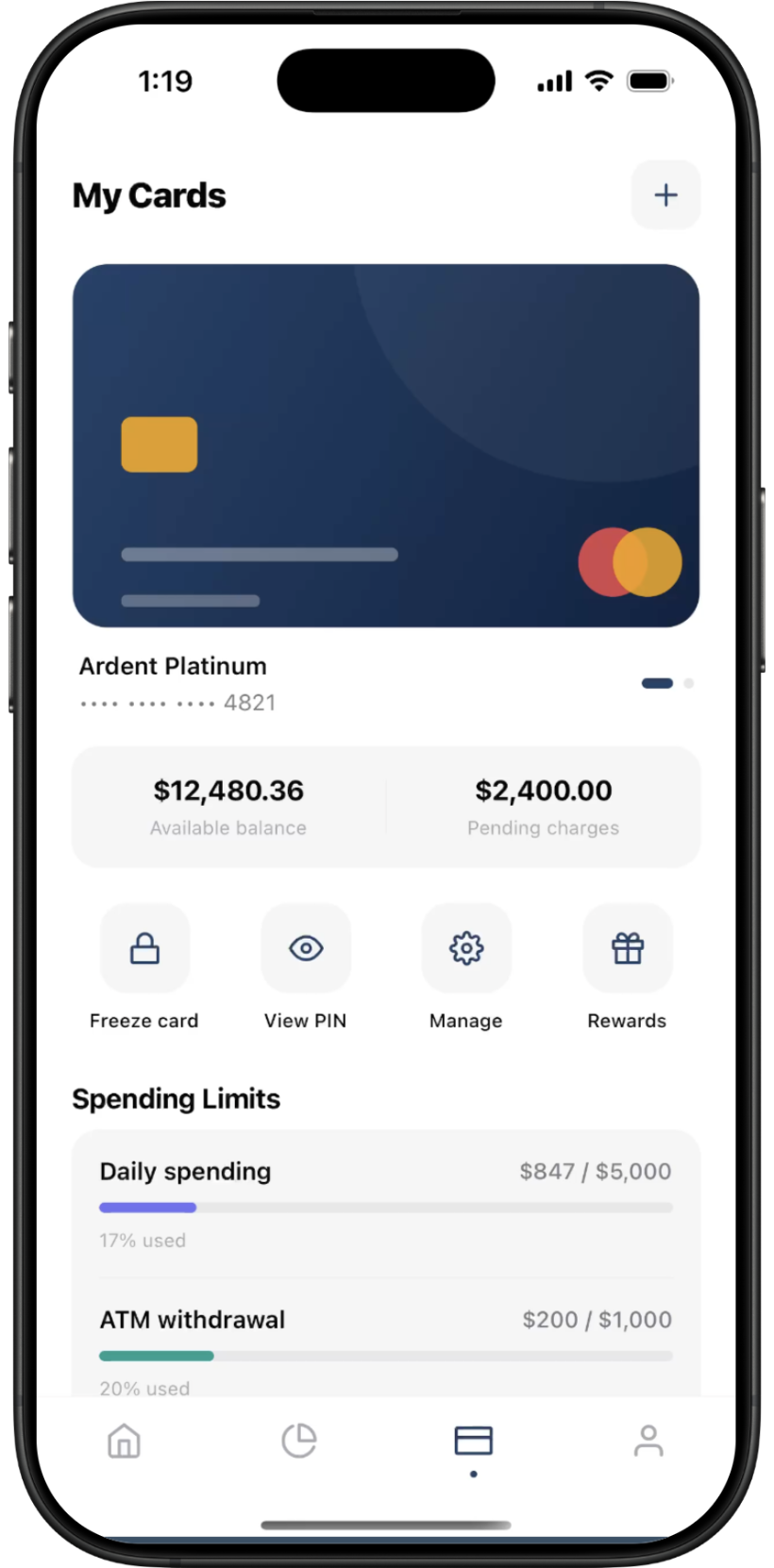Switch to the analytics chart tab
The width and height of the screenshot is (774, 1568).
tap(299, 1441)
